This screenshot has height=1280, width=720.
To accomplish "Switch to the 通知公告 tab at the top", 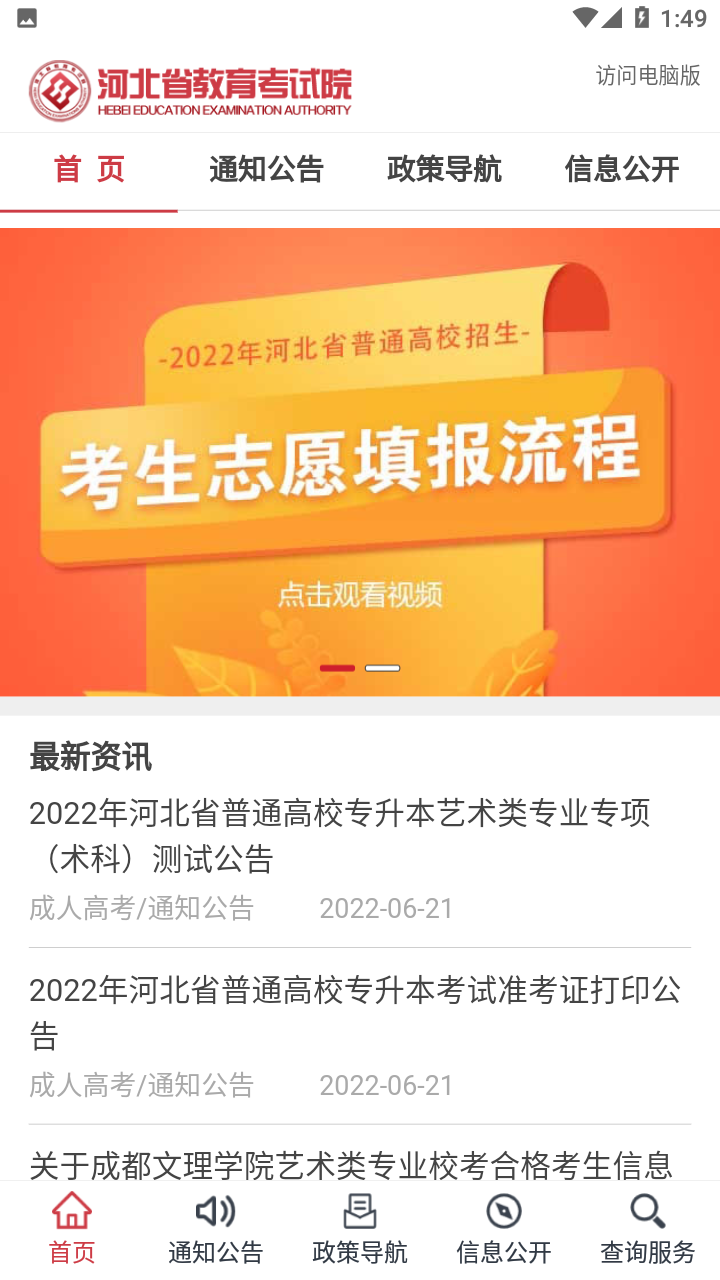I will pyautogui.click(x=265, y=170).
